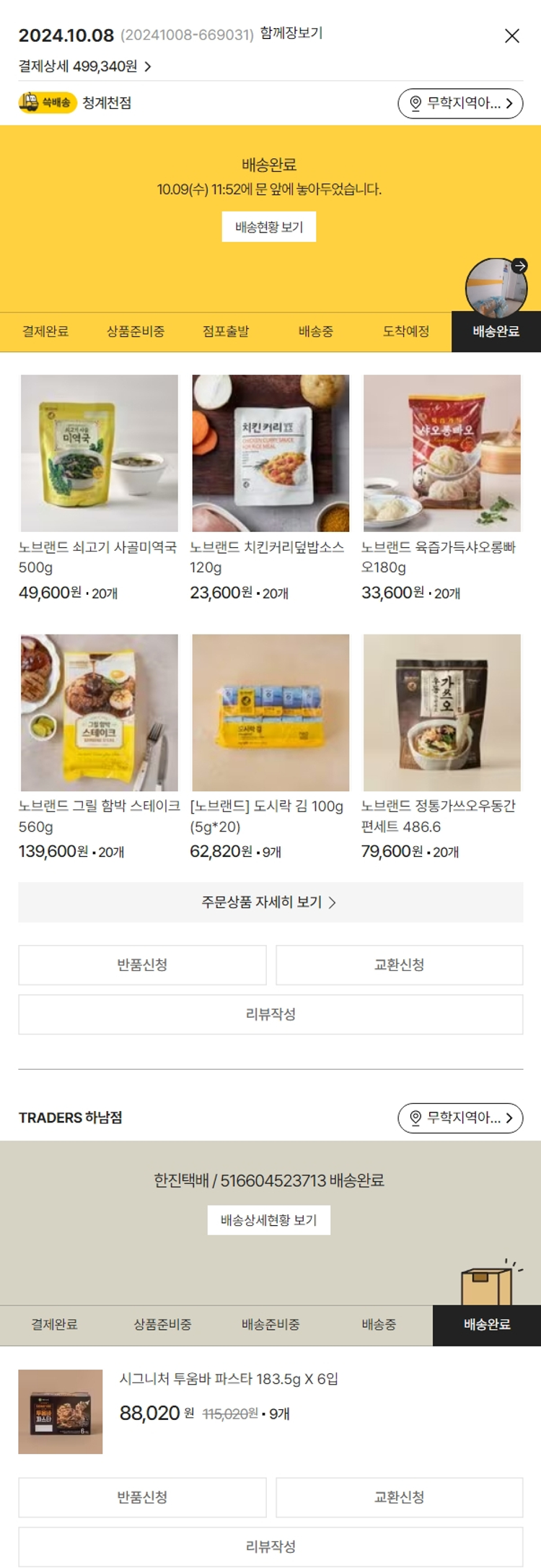Close the order detail page

tap(511, 36)
